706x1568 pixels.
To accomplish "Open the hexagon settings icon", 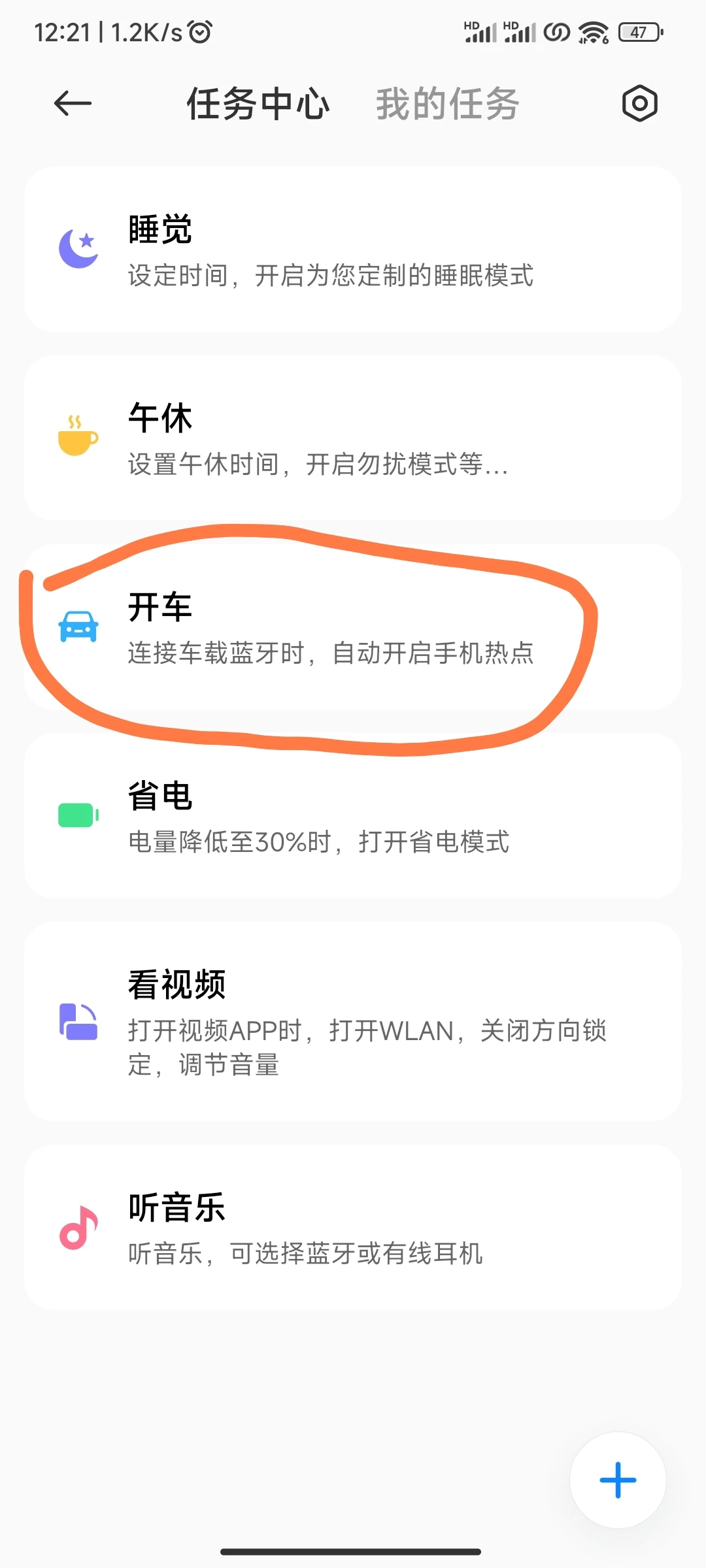I will click(x=639, y=103).
